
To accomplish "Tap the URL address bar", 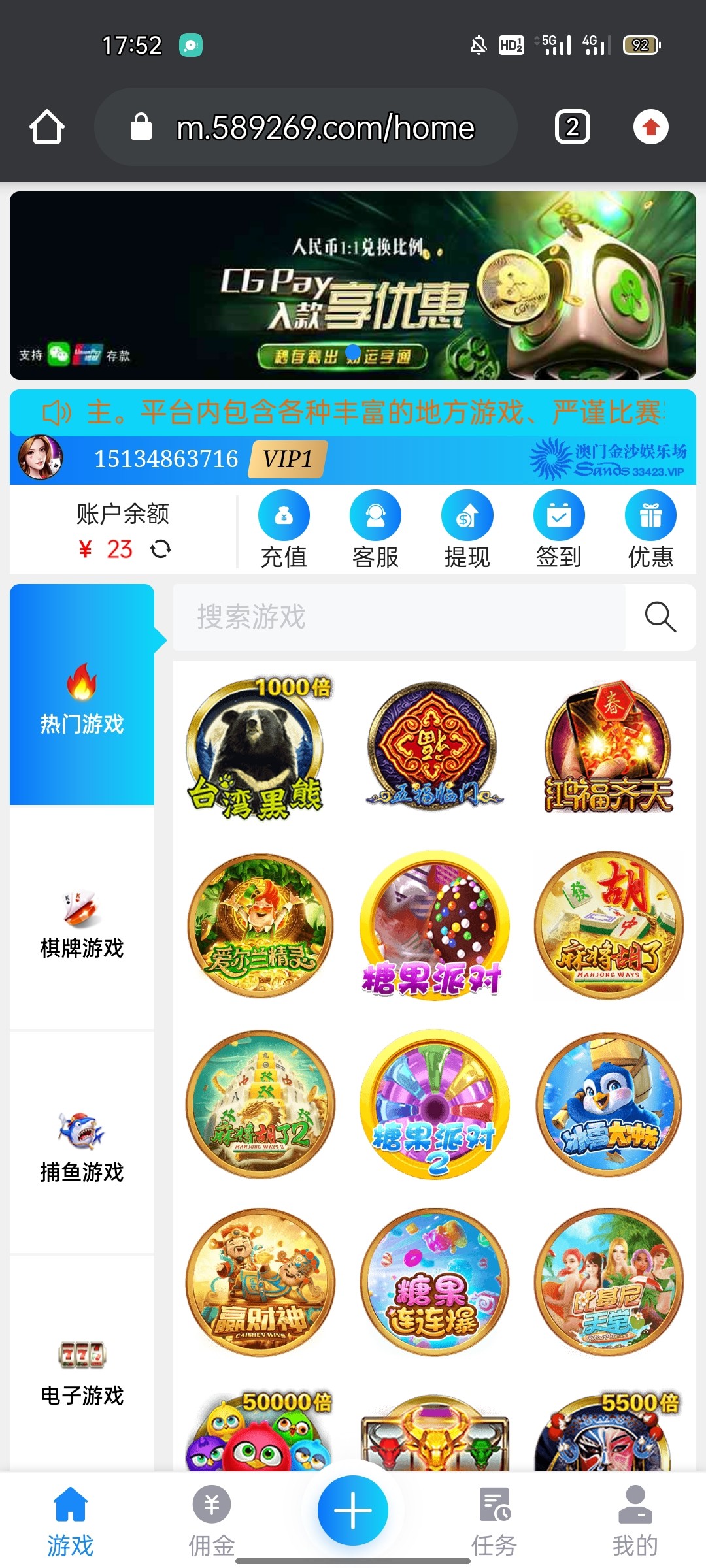I will click(x=325, y=127).
